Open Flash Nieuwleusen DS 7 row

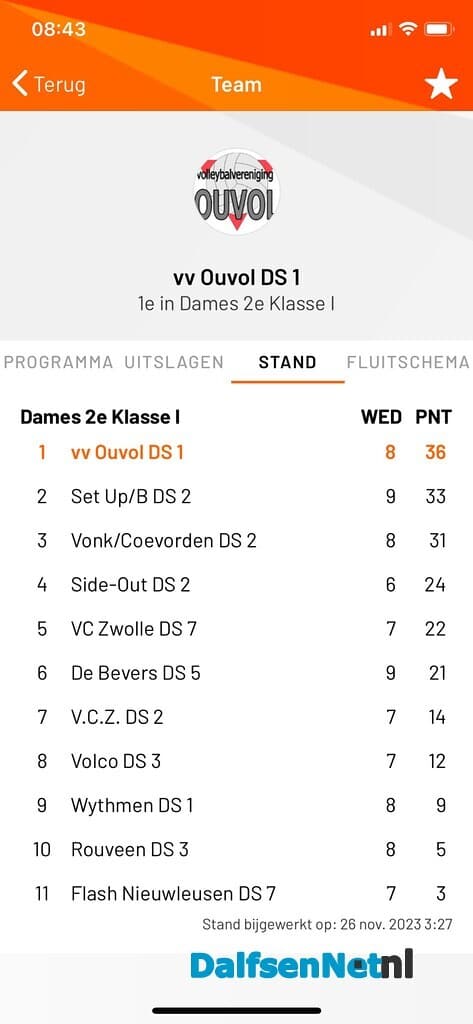(x=236, y=893)
